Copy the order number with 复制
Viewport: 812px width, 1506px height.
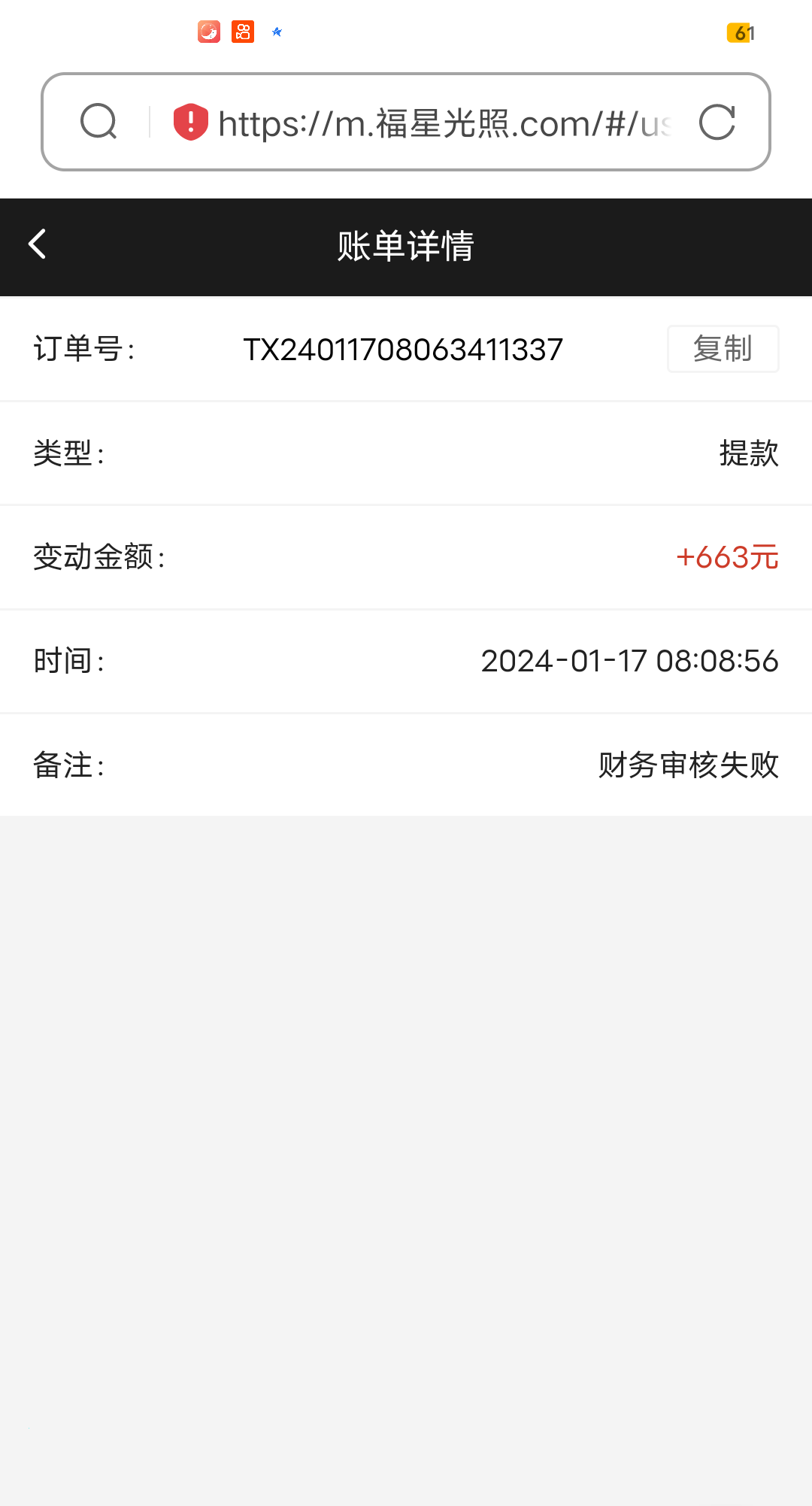[723, 349]
